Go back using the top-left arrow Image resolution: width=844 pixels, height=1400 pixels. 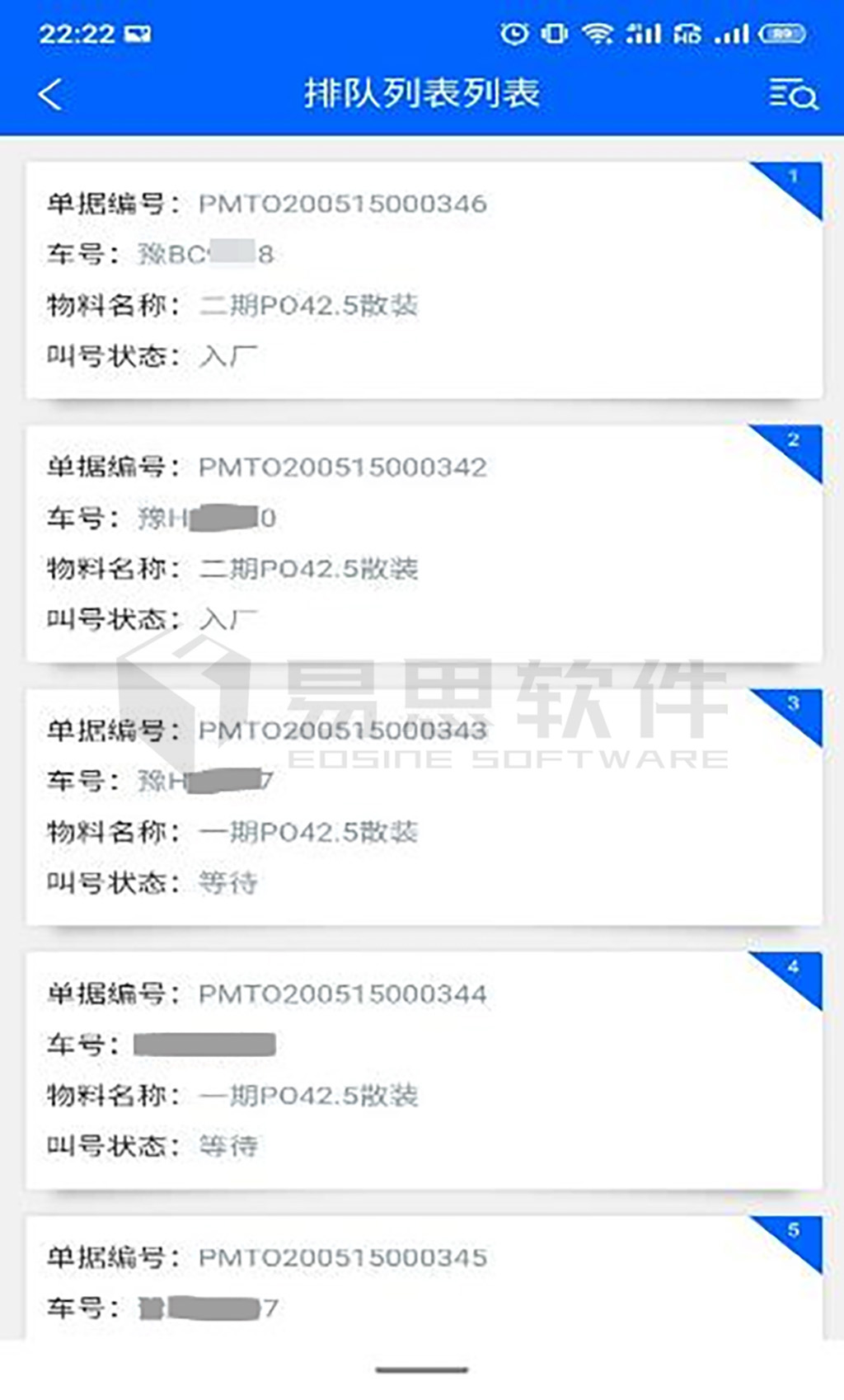click(51, 94)
